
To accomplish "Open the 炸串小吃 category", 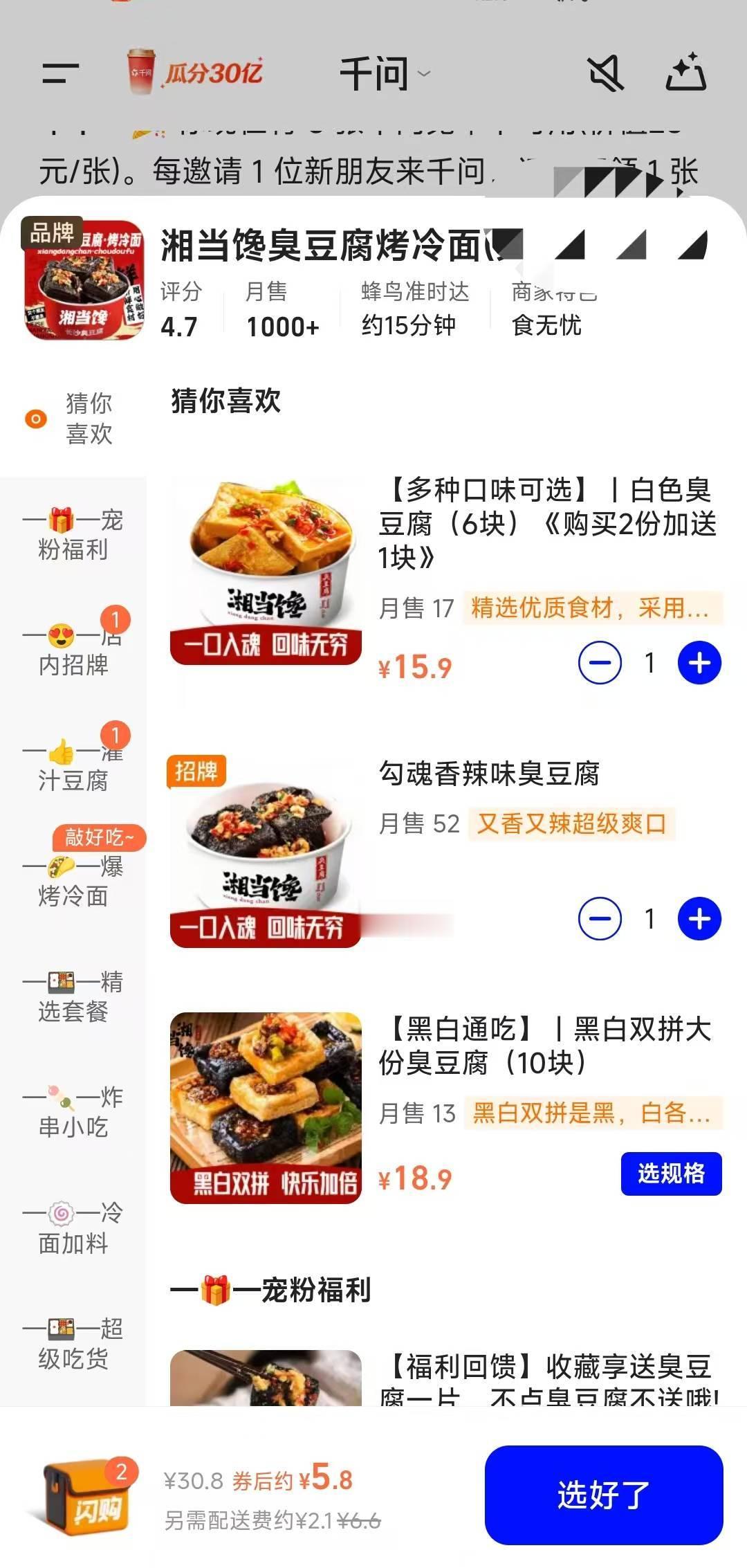I will 73,1112.
